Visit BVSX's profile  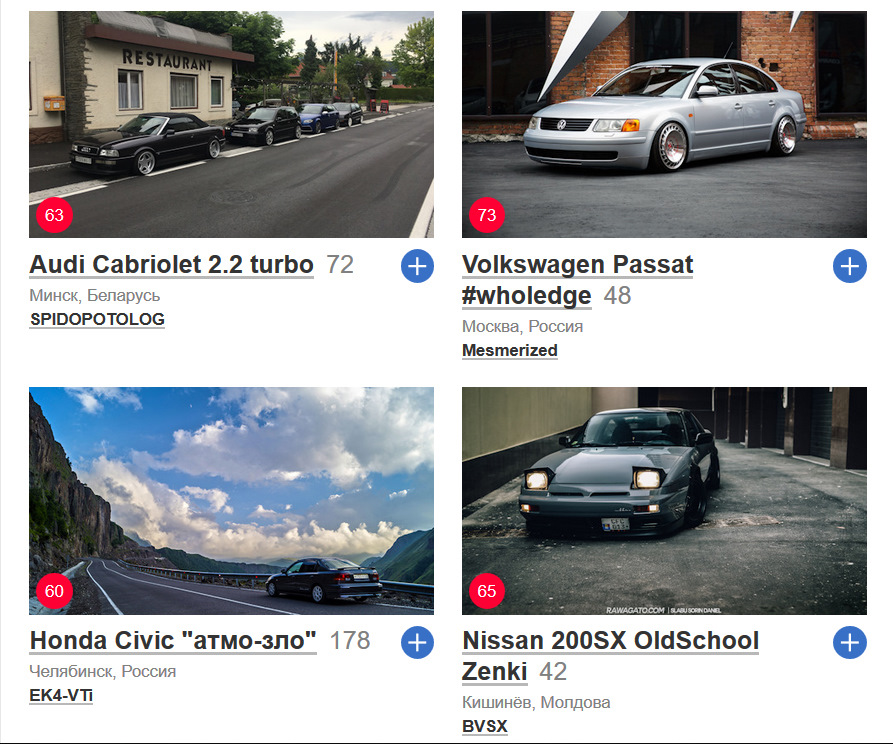pos(484,727)
